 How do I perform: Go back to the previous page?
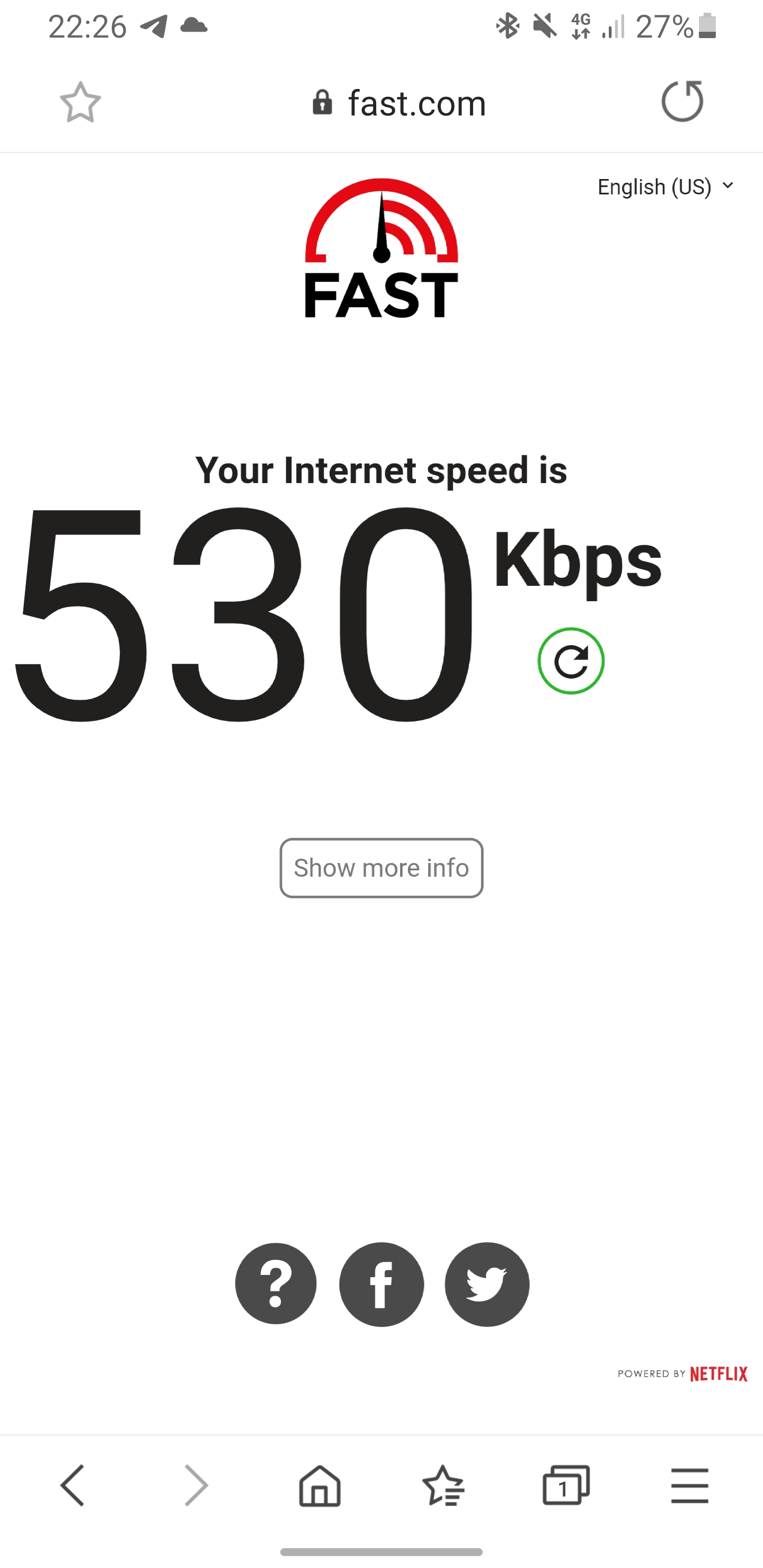(x=73, y=1485)
